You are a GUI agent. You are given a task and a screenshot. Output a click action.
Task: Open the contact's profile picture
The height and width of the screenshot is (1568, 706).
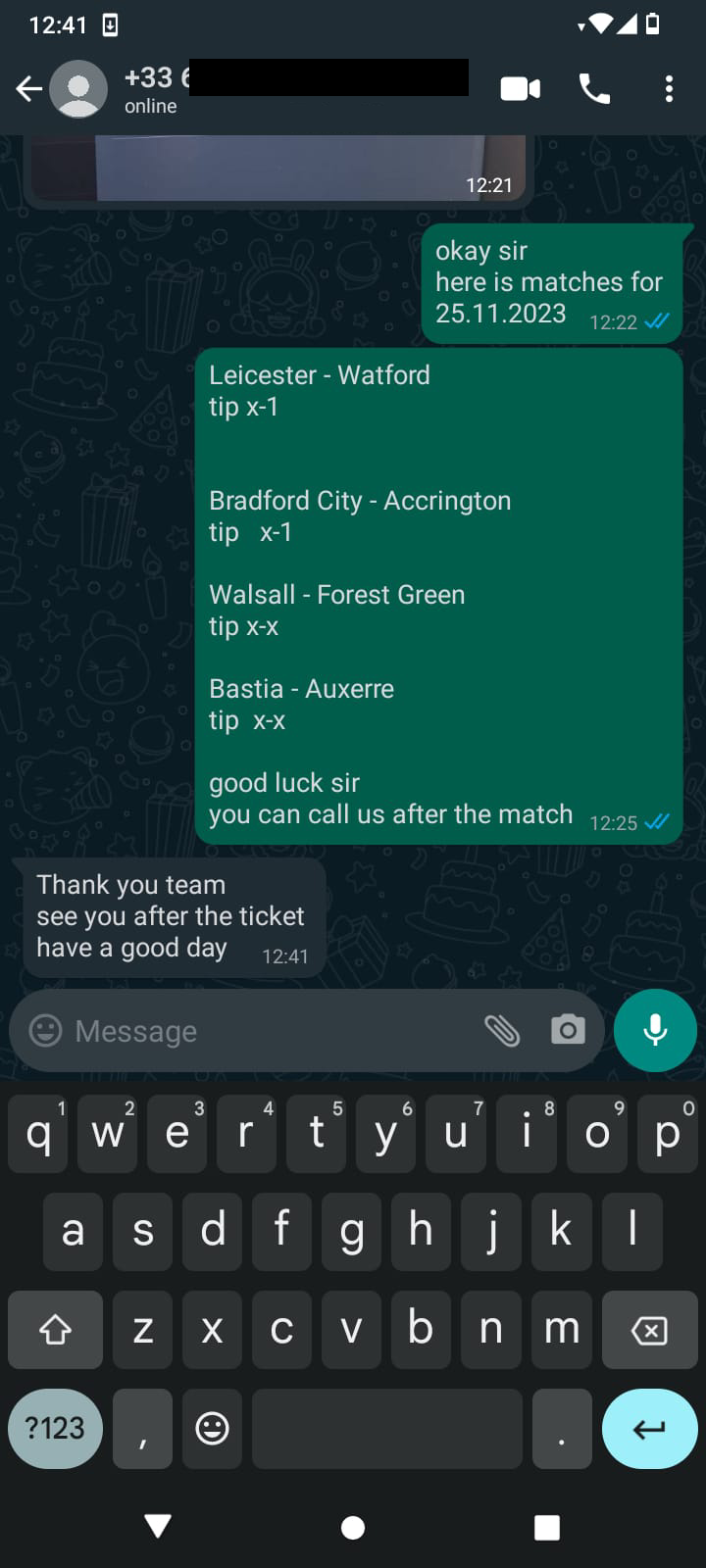[78, 89]
